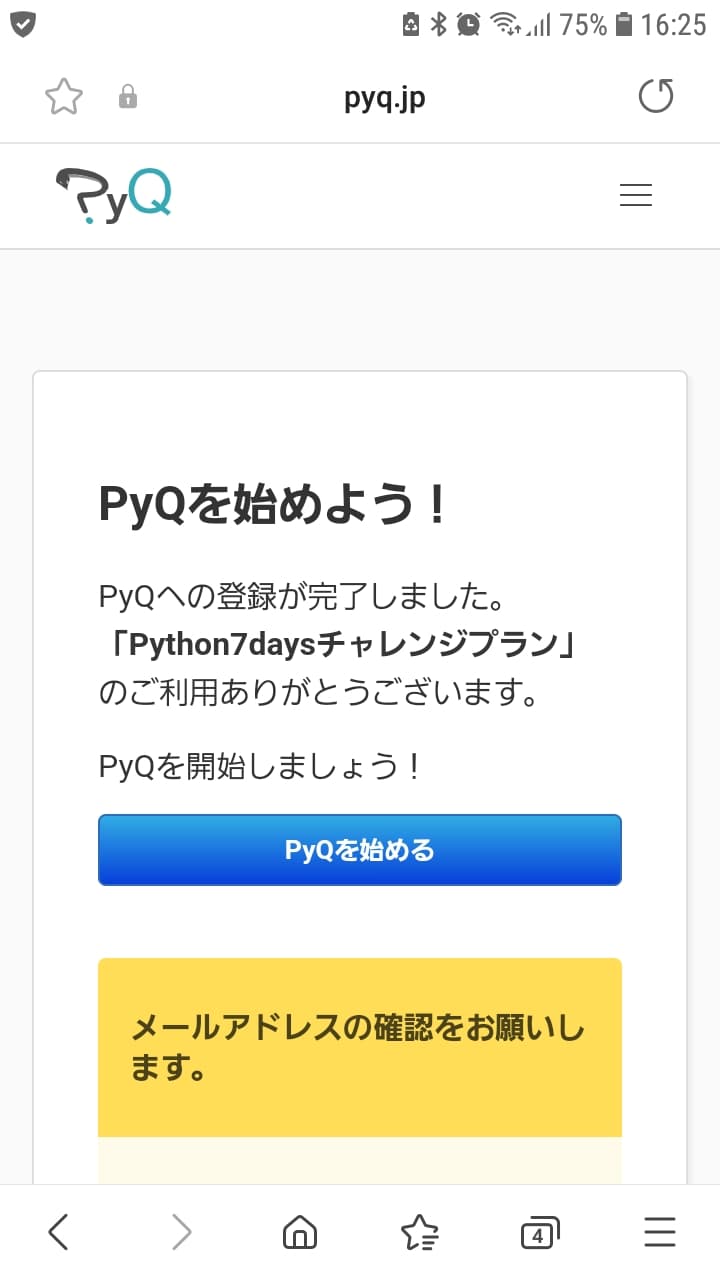This screenshot has height=1280, width=720.
Task: Go back using the back arrow
Action: pyautogui.click(x=58, y=1232)
